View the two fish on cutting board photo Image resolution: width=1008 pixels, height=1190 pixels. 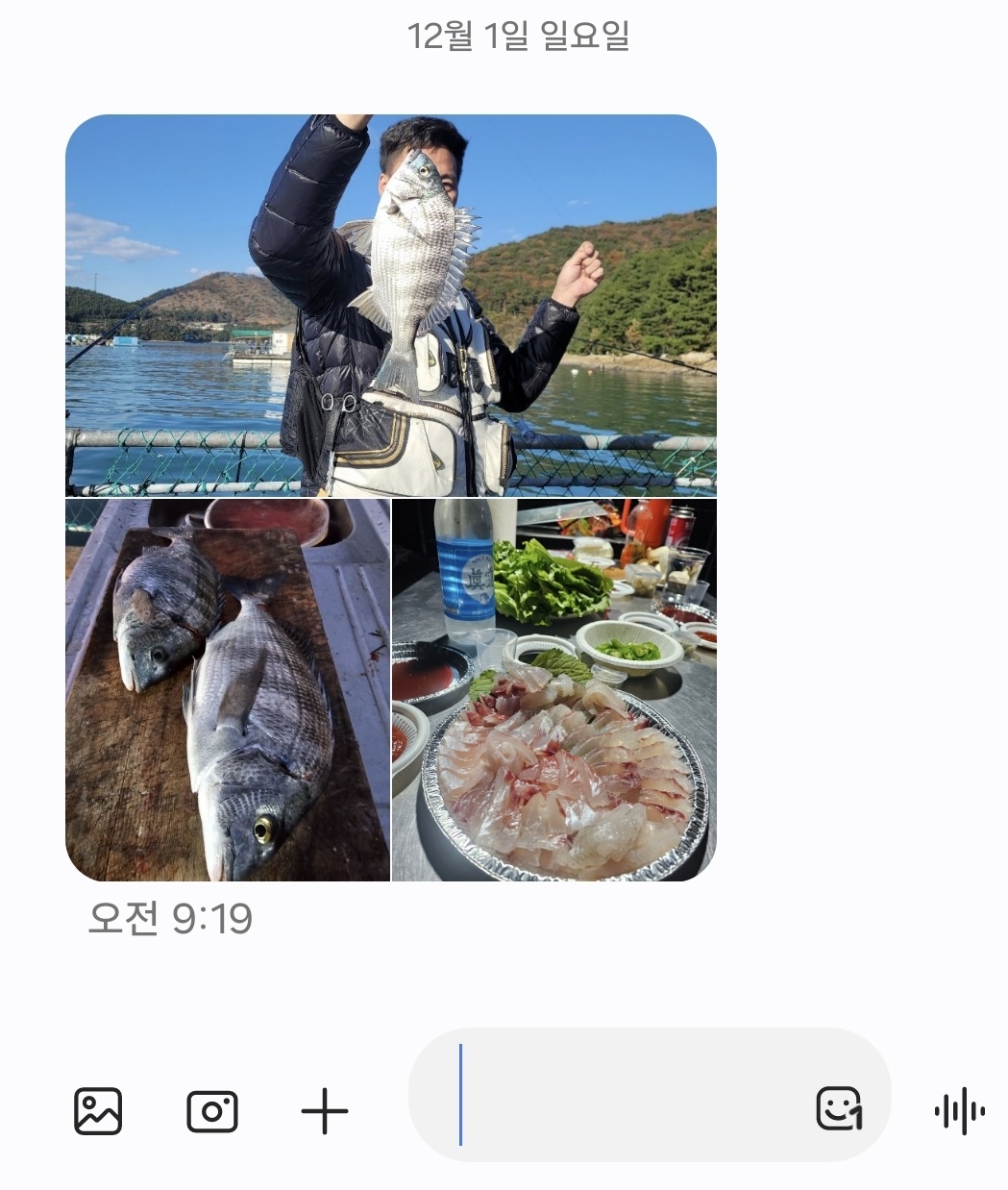point(228,689)
